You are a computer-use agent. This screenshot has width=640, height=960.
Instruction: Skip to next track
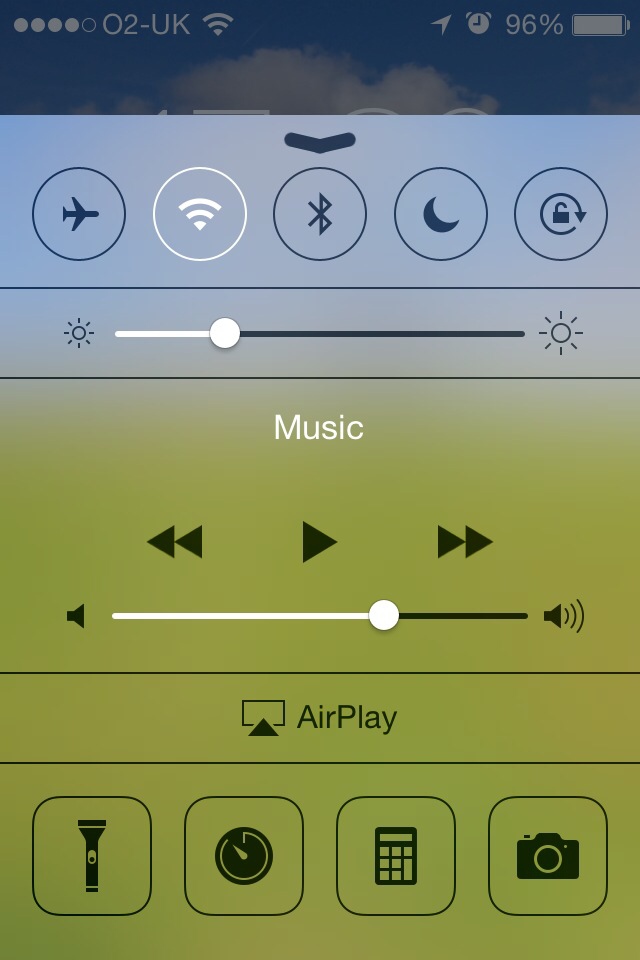(465, 542)
